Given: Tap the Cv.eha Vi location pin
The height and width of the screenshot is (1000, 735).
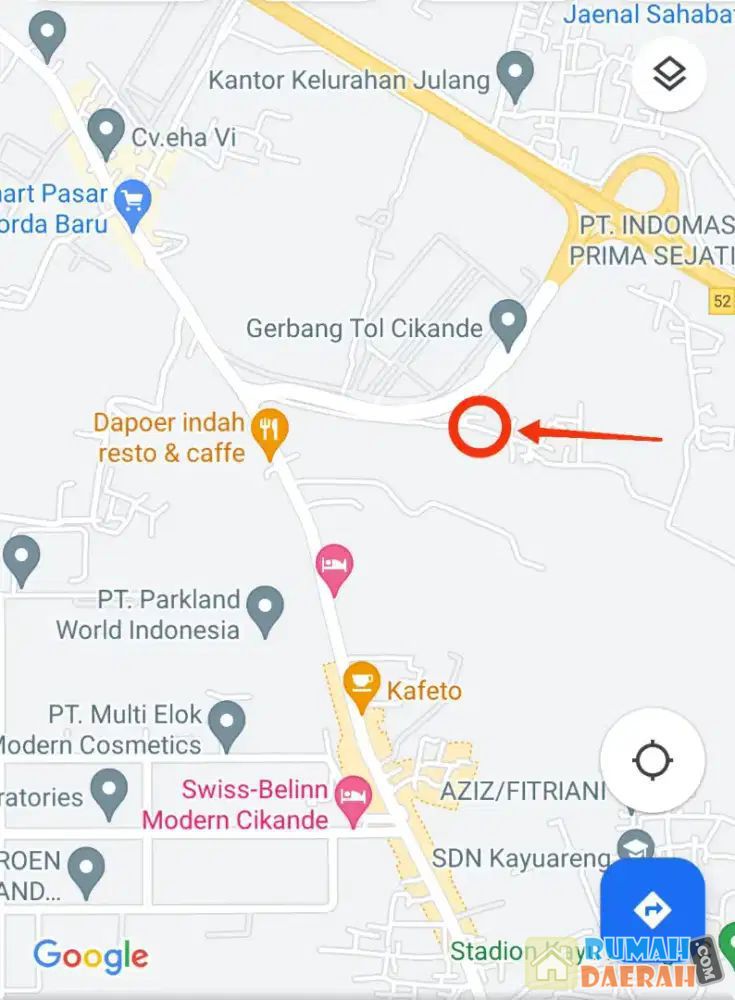Looking at the screenshot, I should [x=106, y=130].
